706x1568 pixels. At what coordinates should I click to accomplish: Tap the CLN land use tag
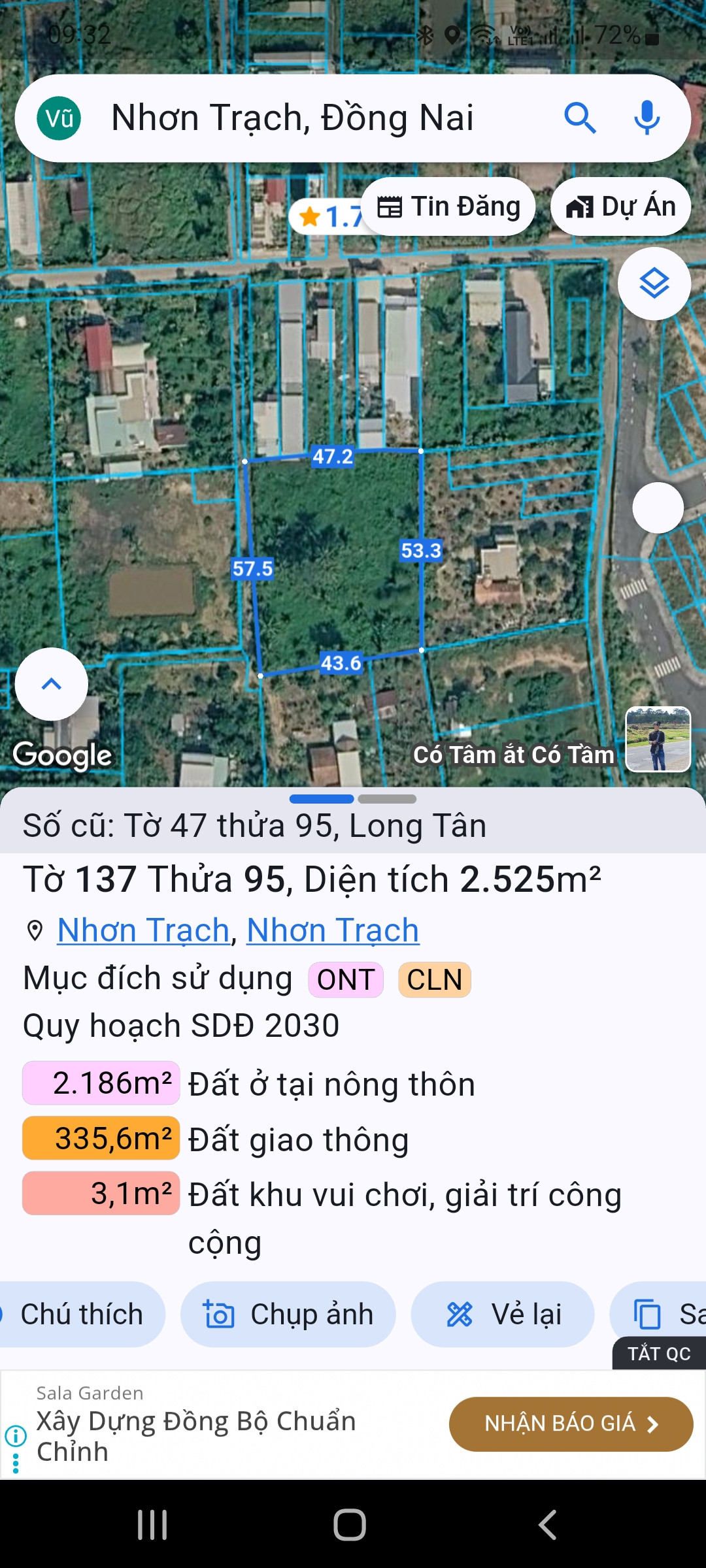[x=435, y=979]
